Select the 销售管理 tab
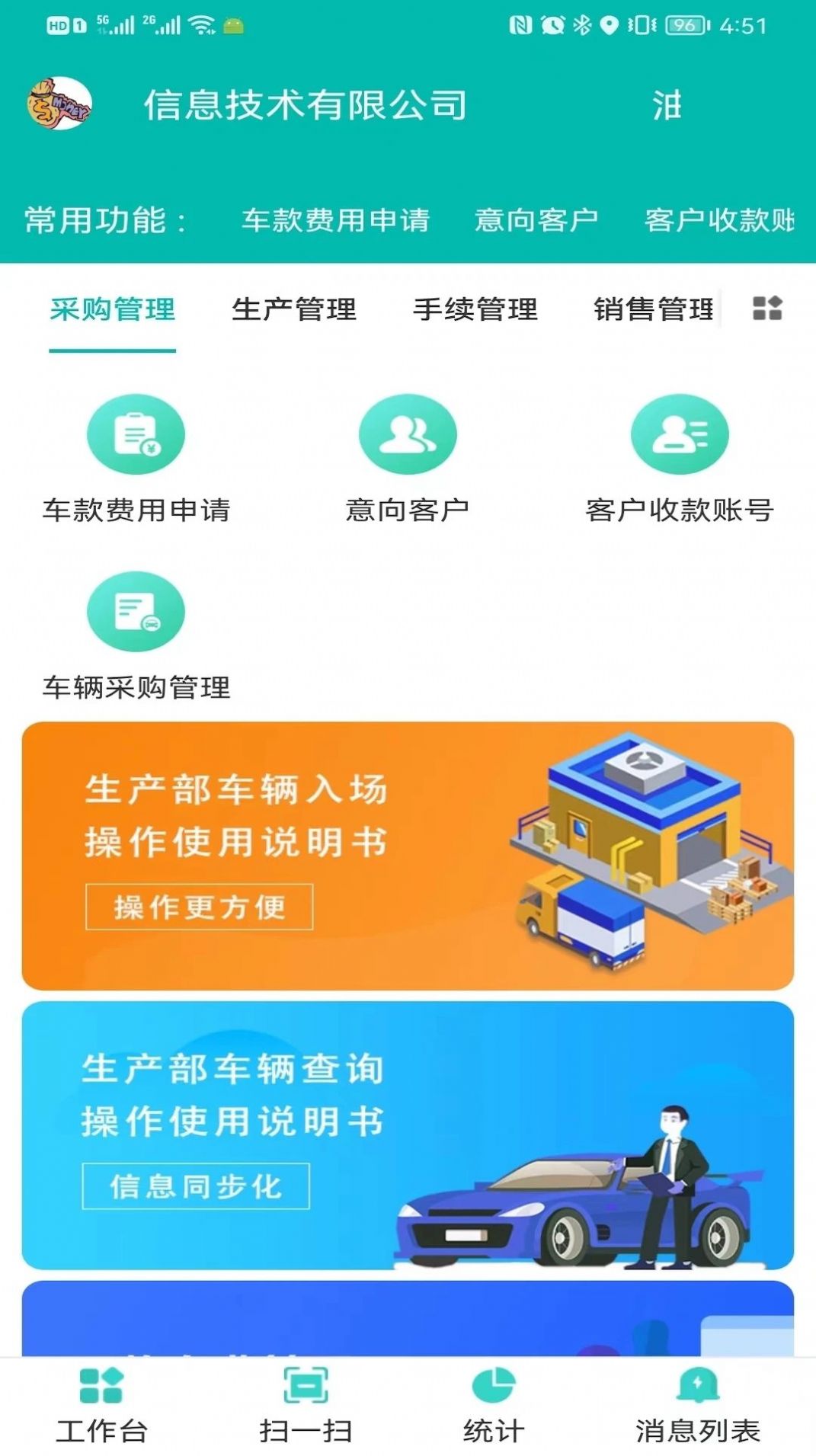The image size is (816, 1456). [x=654, y=309]
